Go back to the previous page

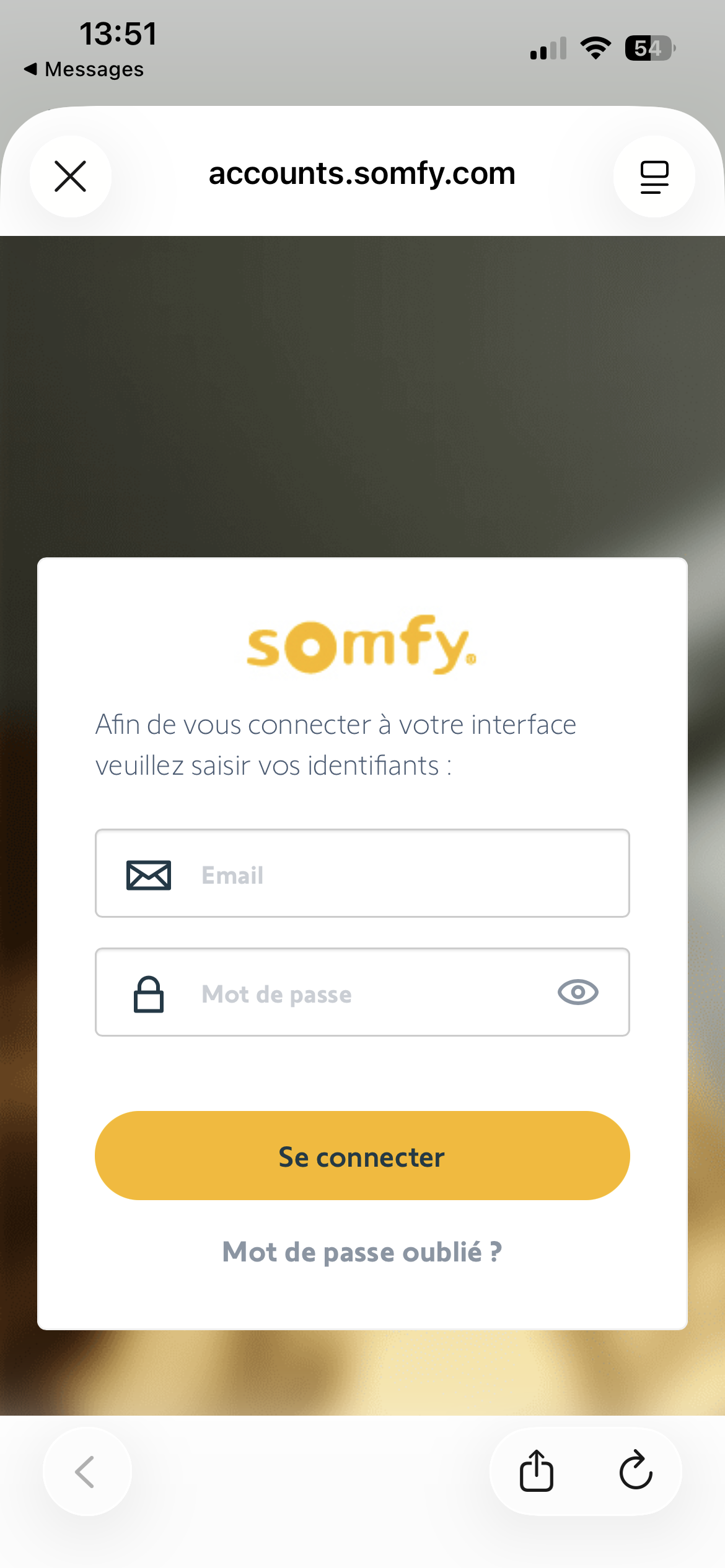coord(87,1471)
